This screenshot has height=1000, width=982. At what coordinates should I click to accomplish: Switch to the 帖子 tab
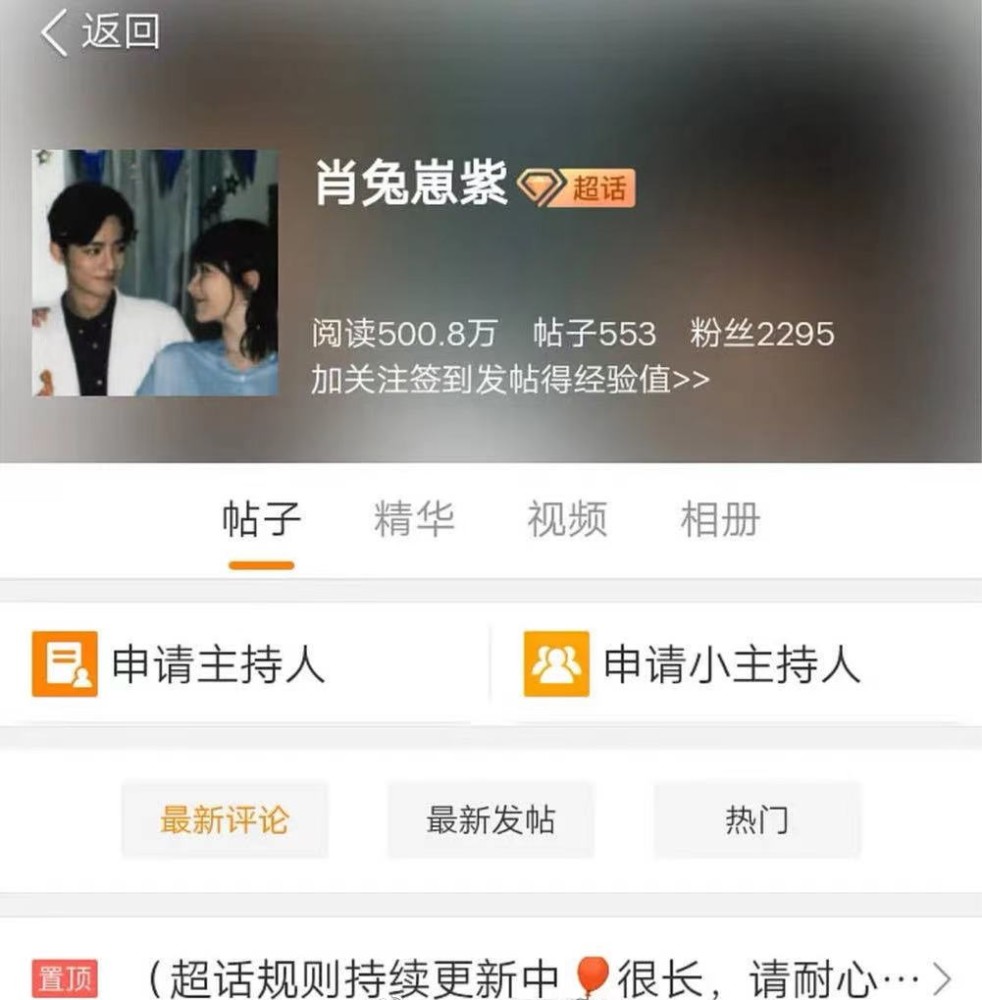(x=261, y=521)
